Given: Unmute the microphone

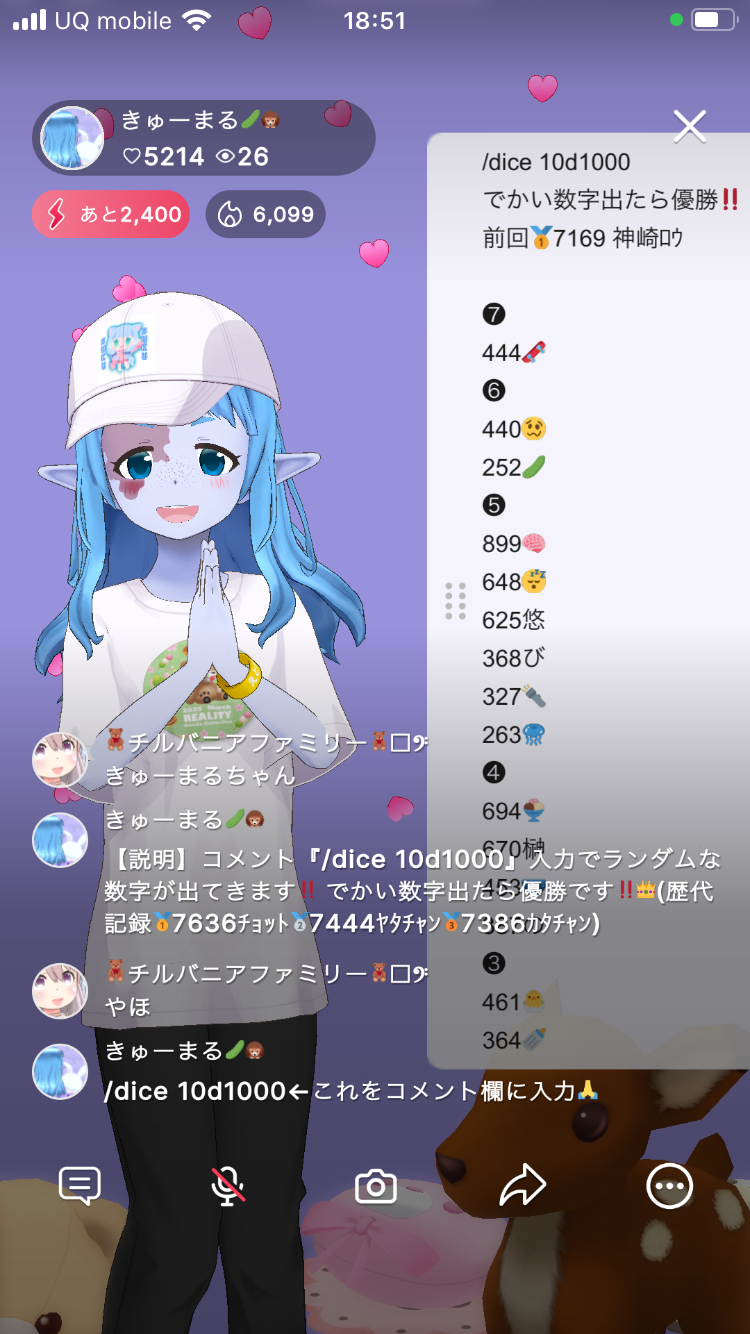Looking at the screenshot, I should coord(228,1186).
